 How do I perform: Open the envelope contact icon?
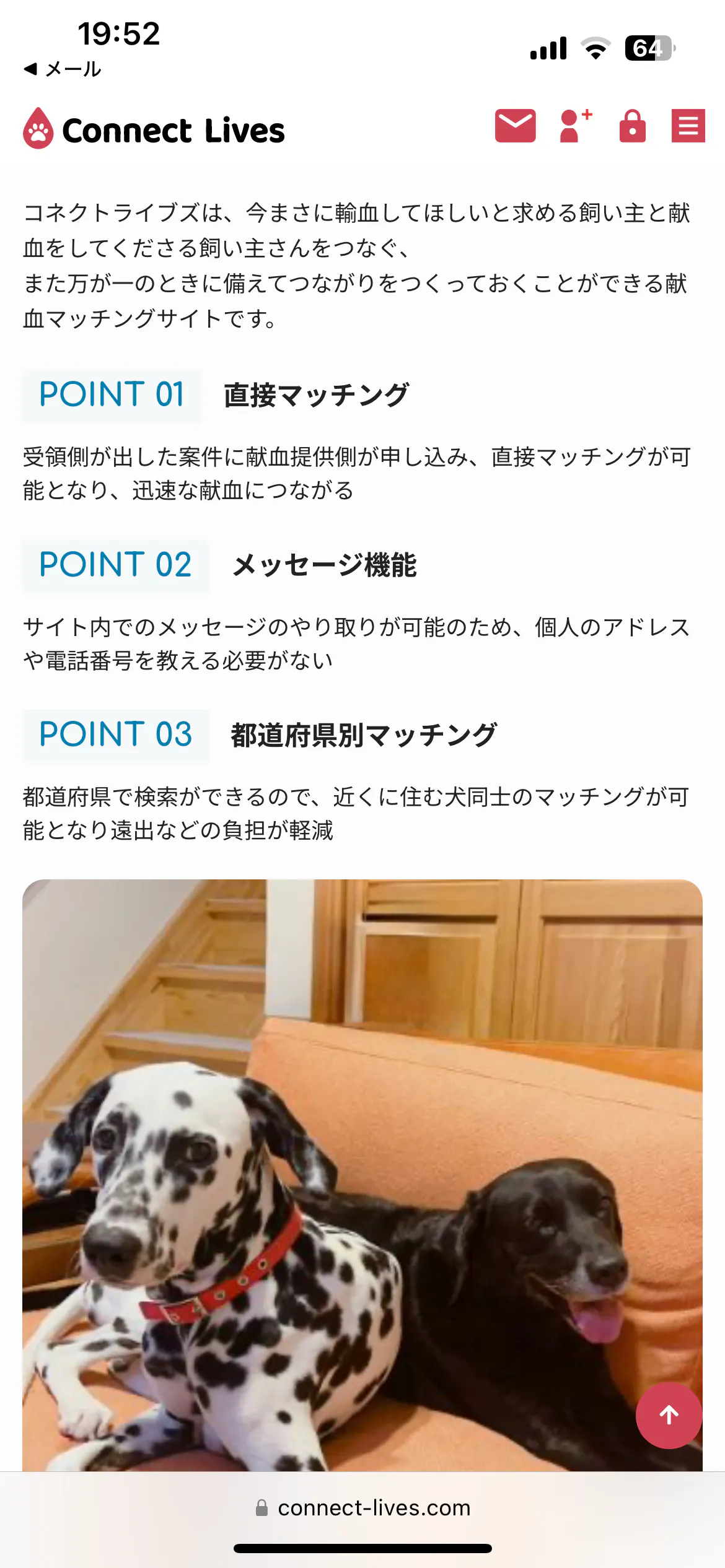pos(515,126)
